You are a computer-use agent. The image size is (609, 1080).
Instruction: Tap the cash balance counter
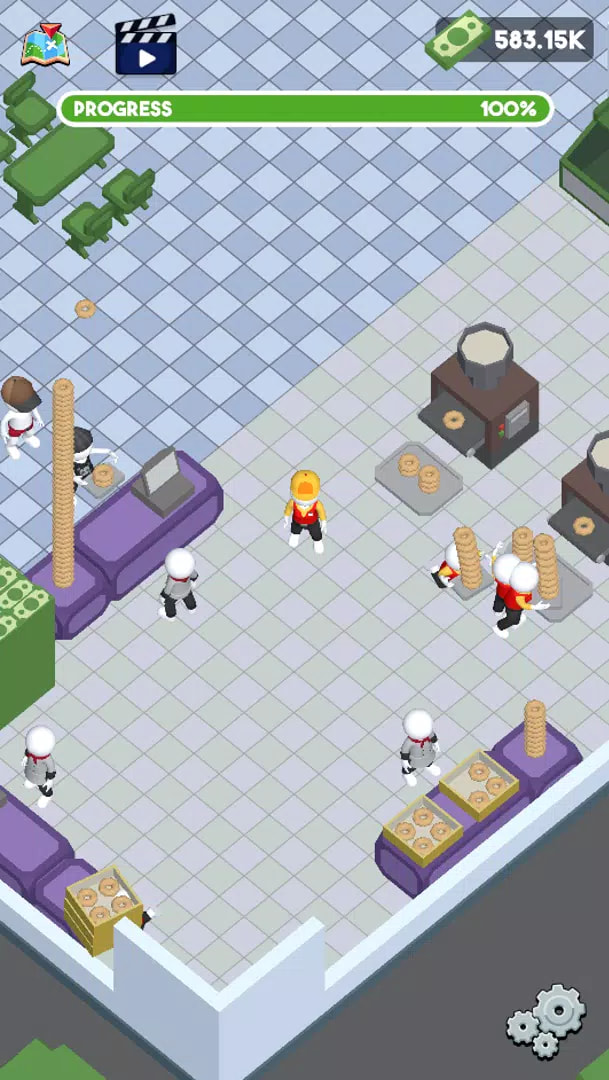click(x=512, y=40)
